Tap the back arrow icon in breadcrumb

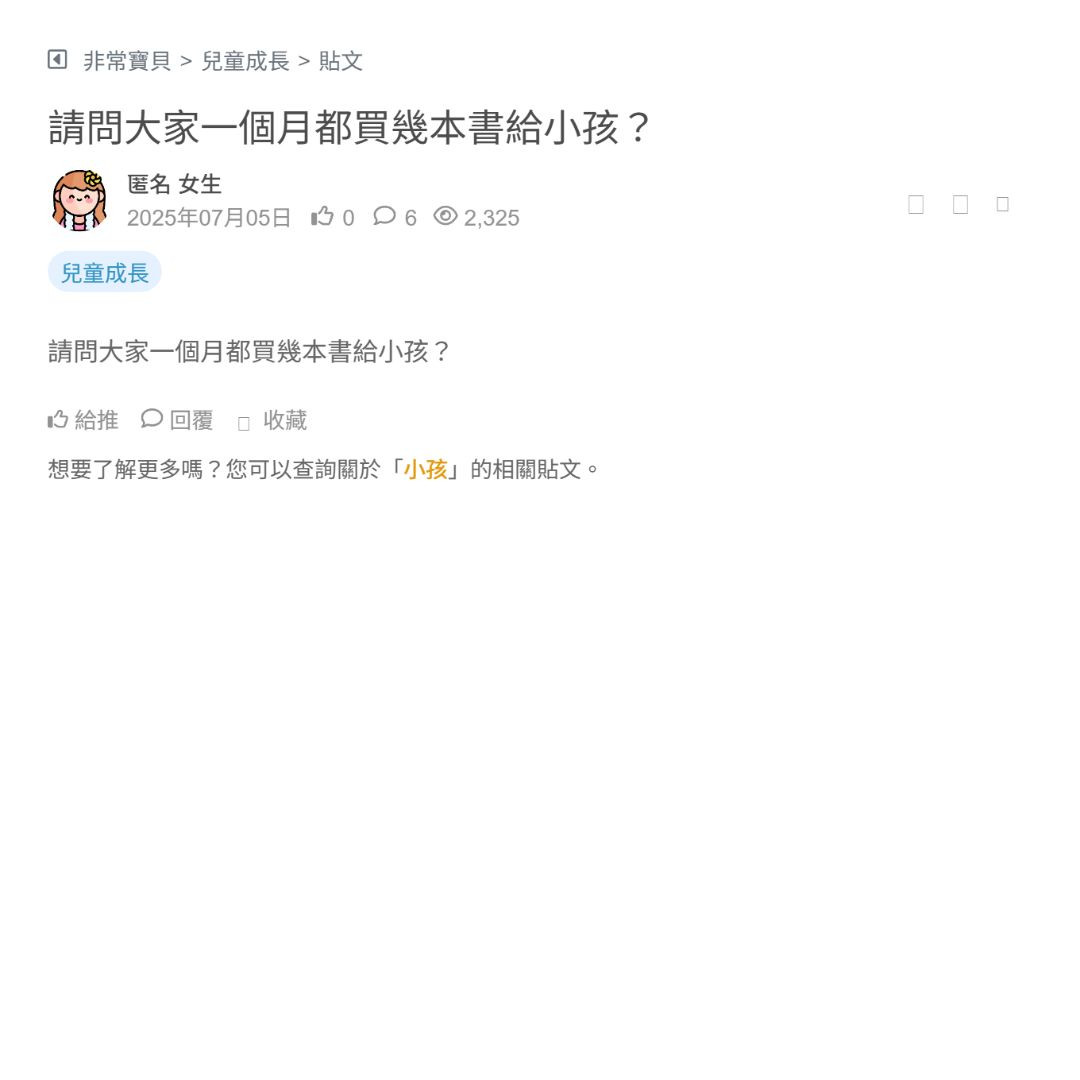pyautogui.click(x=57, y=60)
